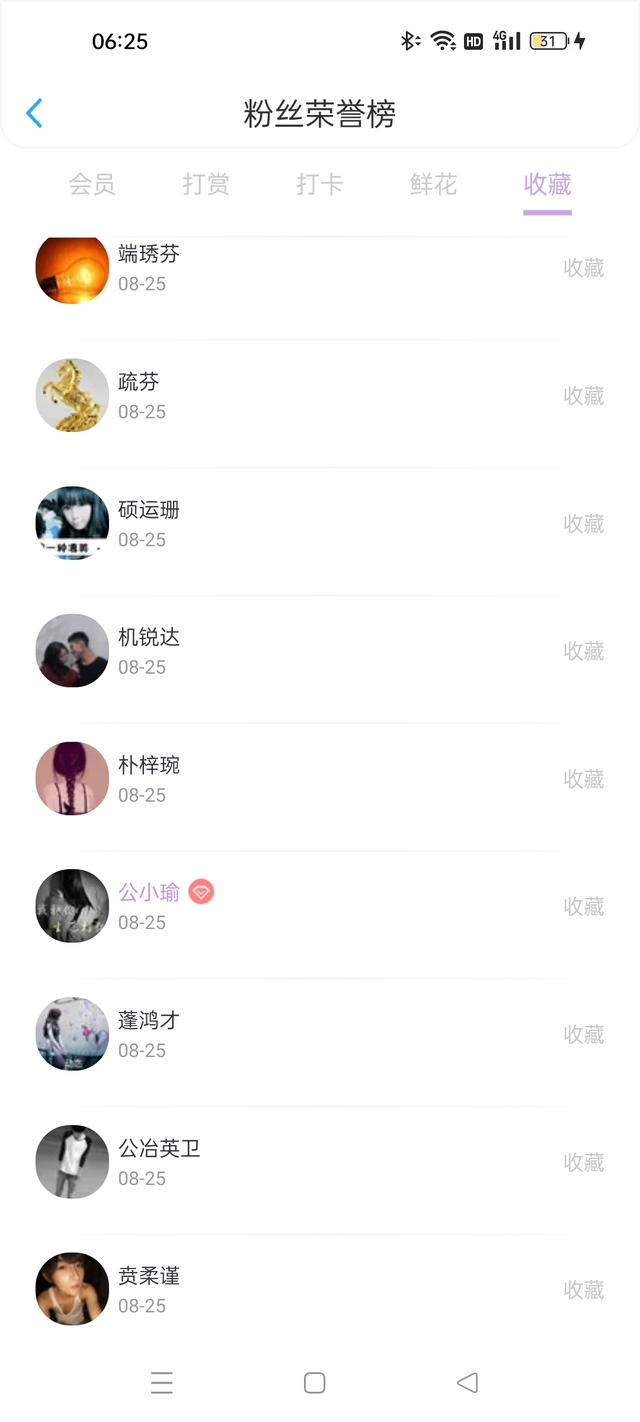Open the system recent apps menu

click(x=162, y=1383)
